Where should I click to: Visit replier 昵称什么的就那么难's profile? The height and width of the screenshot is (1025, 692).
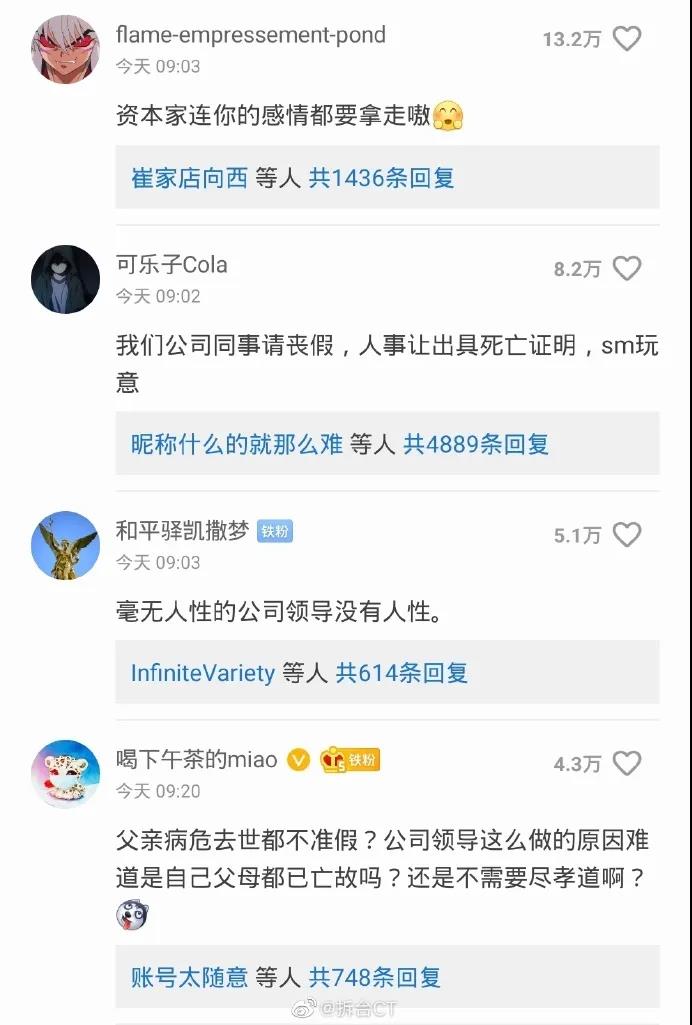tap(237, 444)
